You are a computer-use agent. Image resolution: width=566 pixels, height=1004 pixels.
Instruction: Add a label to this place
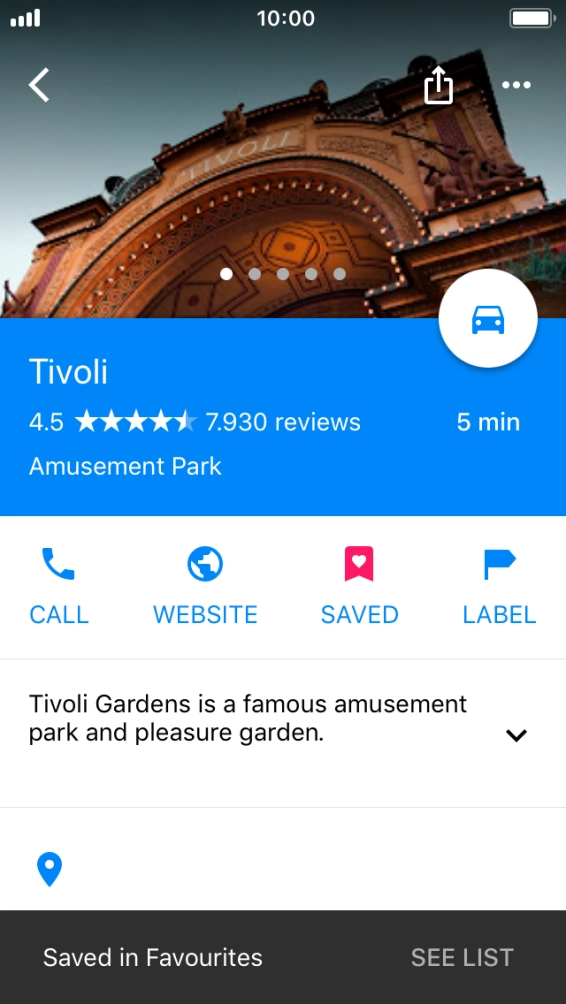tap(499, 586)
